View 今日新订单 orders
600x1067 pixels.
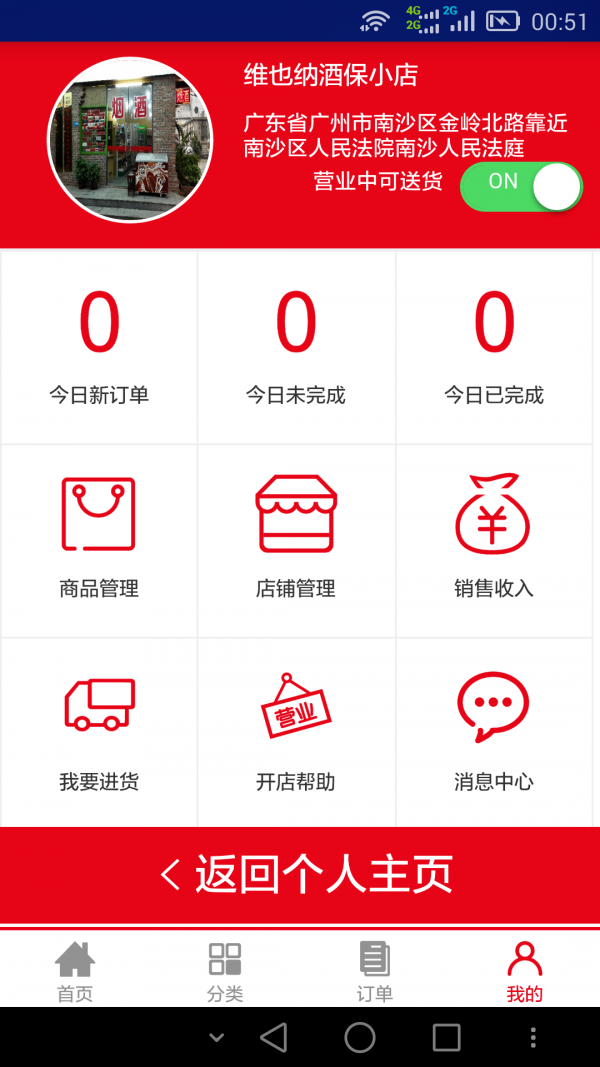[x=99, y=347]
